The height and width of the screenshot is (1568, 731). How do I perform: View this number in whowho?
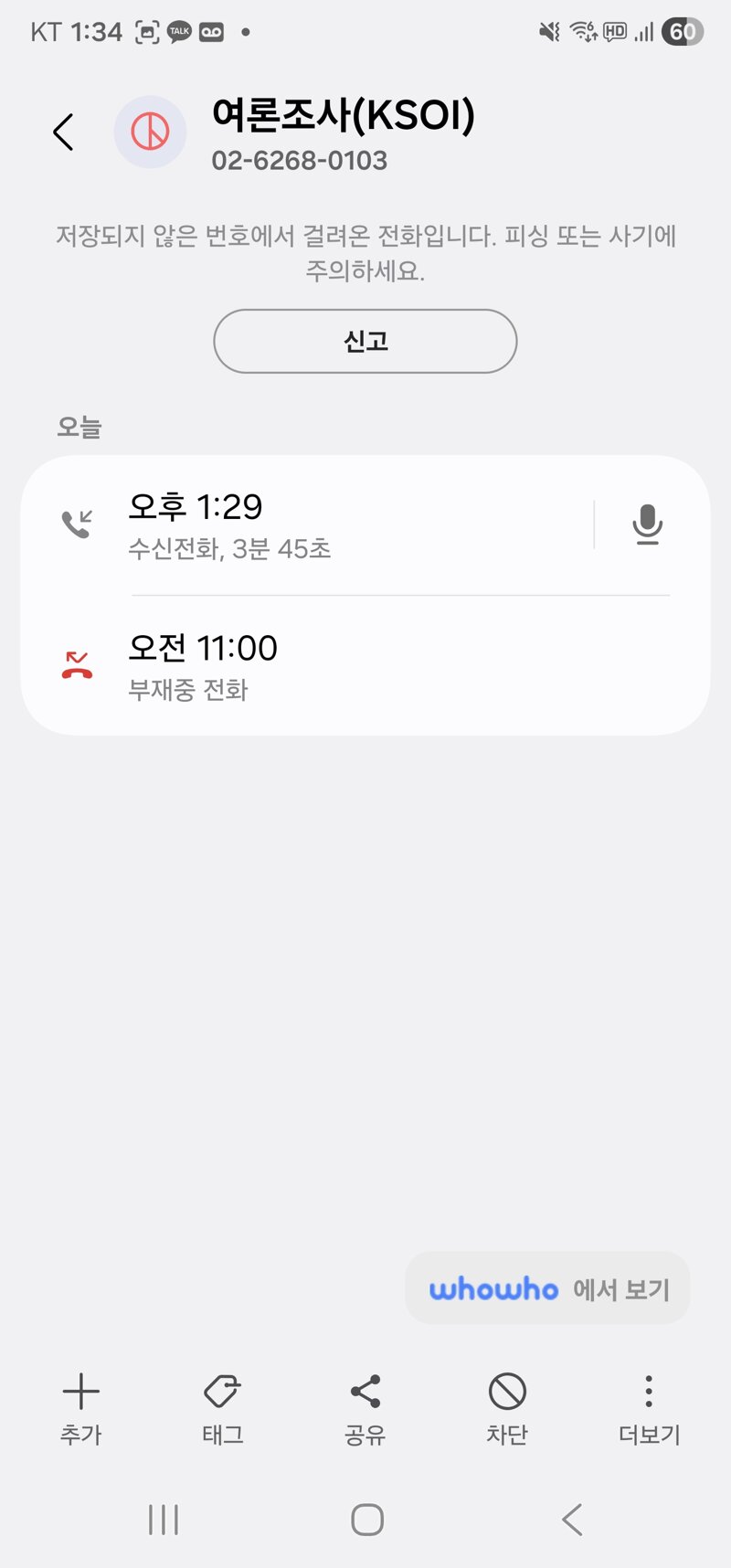[x=547, y=1288]
